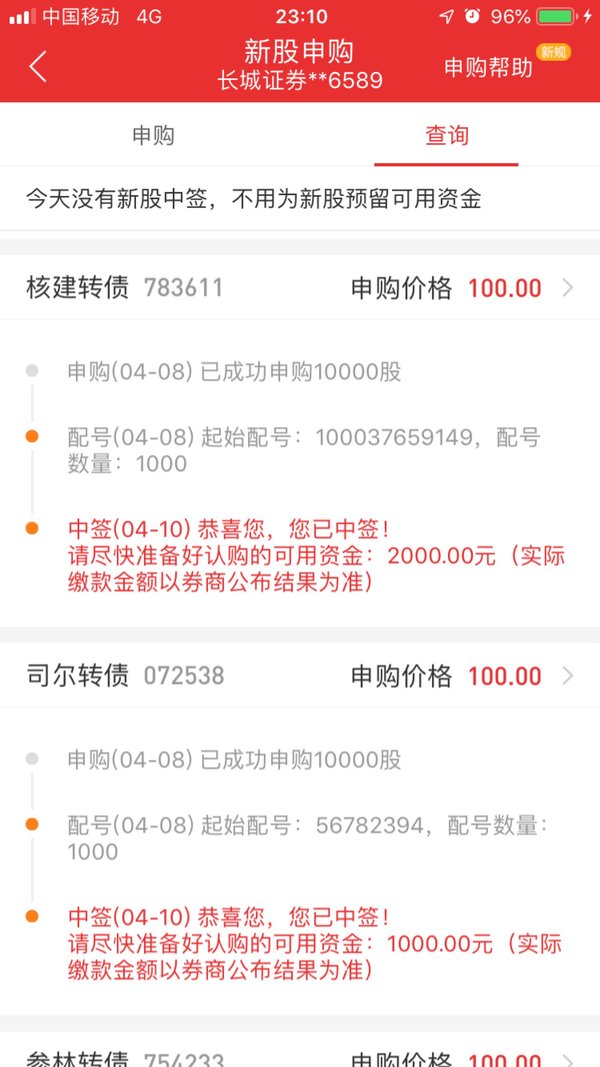Go back using the header arrow

[x=38, y=67]
